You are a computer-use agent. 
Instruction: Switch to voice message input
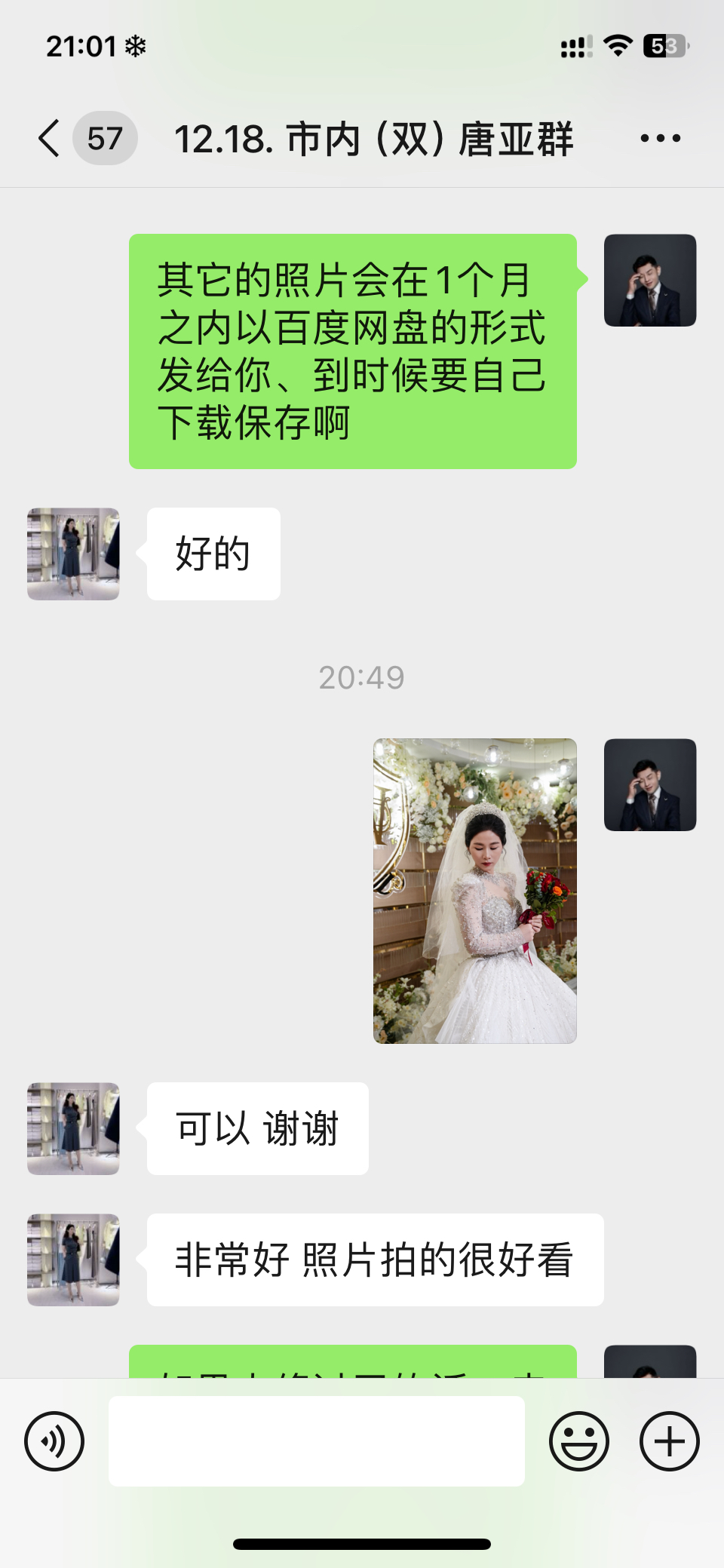coord(54,1441)
